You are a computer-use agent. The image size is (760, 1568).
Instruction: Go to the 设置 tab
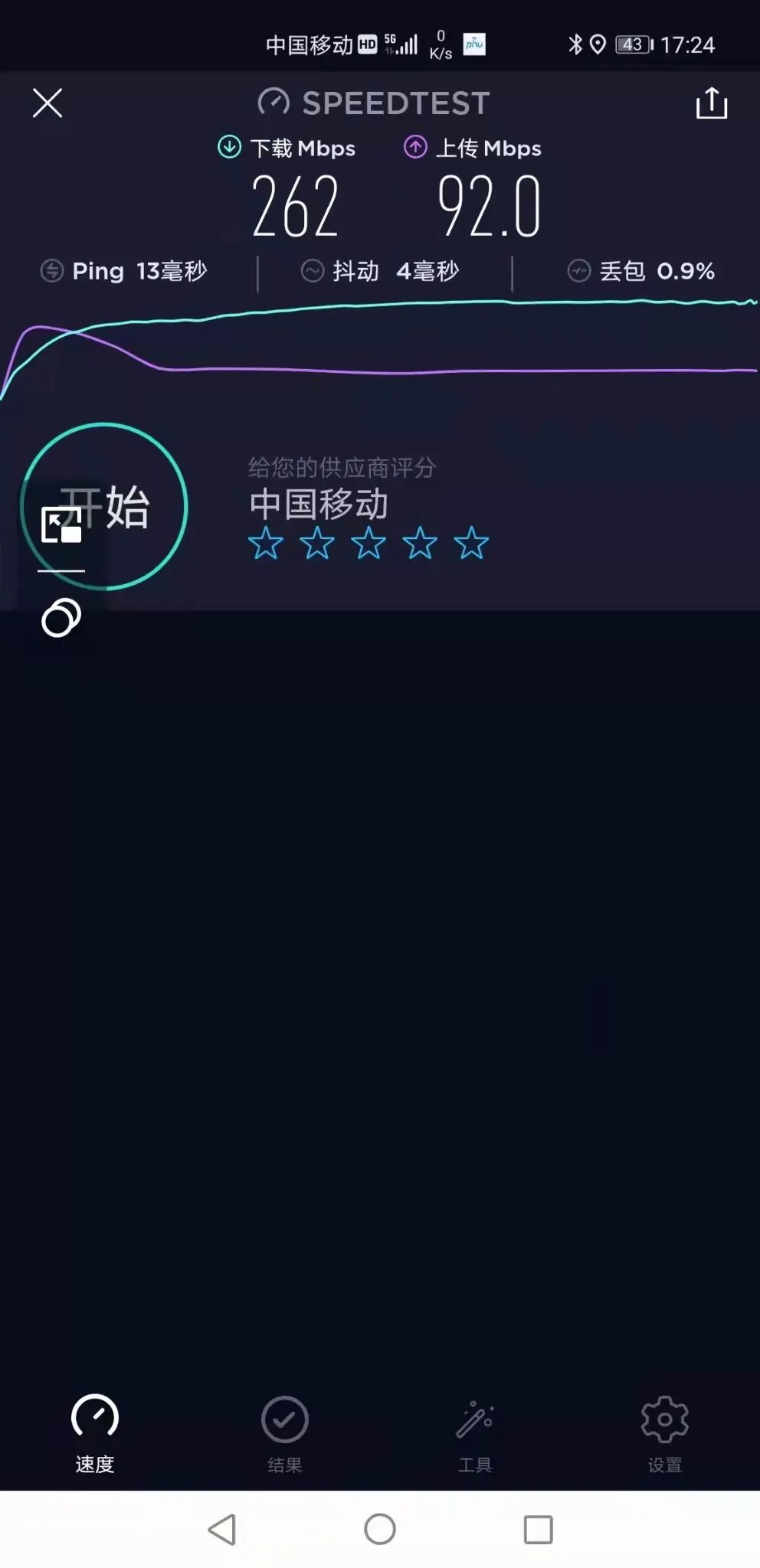(x=665, y=1434)
